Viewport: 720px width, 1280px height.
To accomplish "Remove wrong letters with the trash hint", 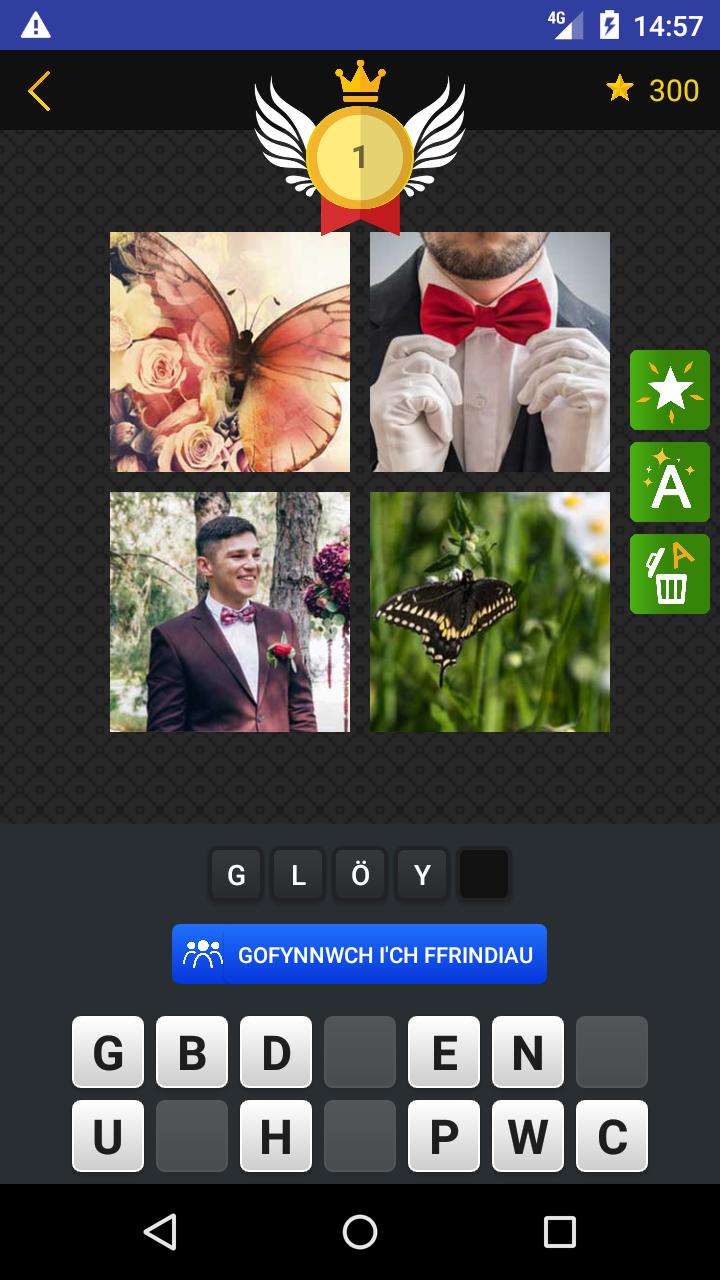I will pyautogui.click(x=669, y=574).
